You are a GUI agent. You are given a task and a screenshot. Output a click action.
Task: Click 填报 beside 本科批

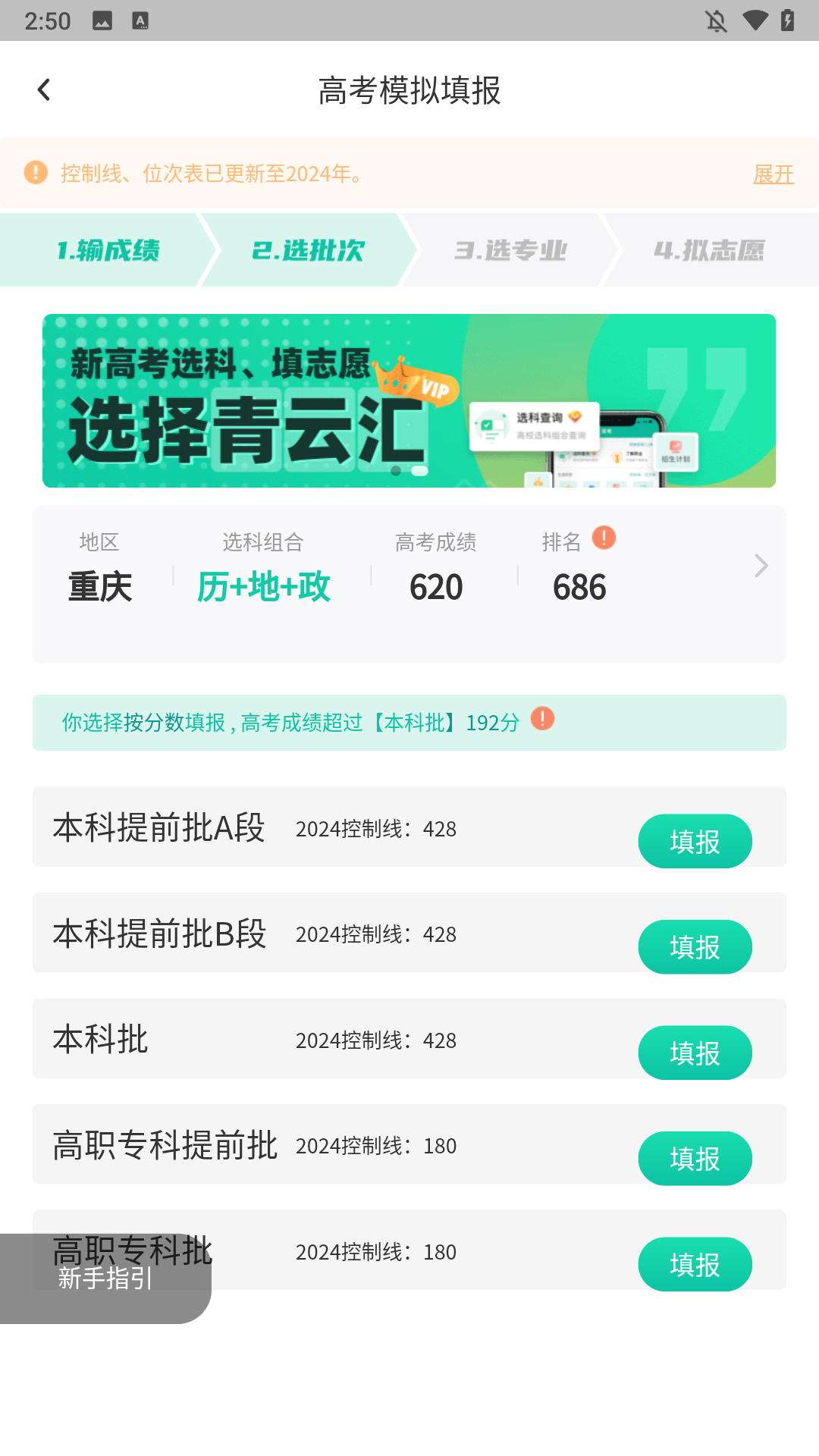click(x=695, y=1053)
